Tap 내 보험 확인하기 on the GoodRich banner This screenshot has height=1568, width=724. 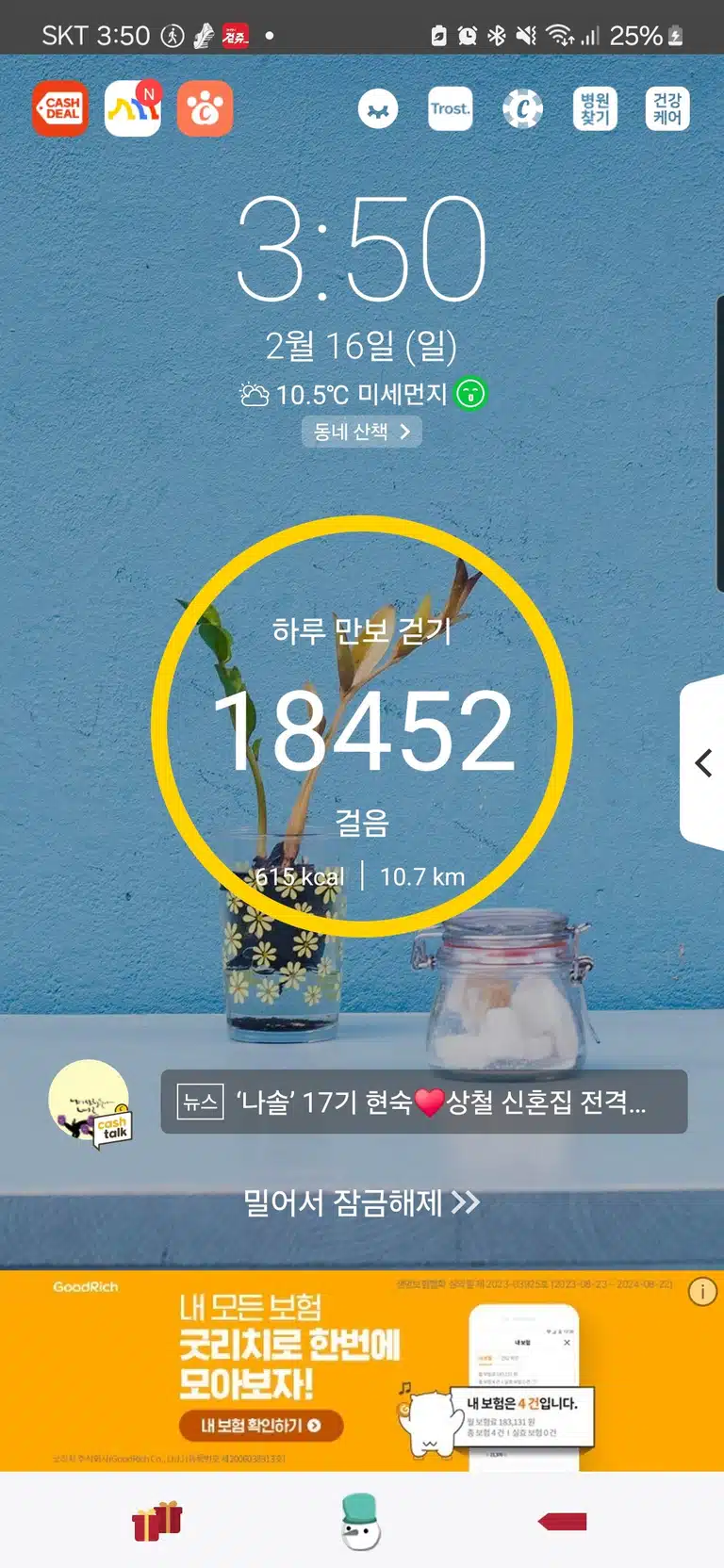tap(261, 1426)
